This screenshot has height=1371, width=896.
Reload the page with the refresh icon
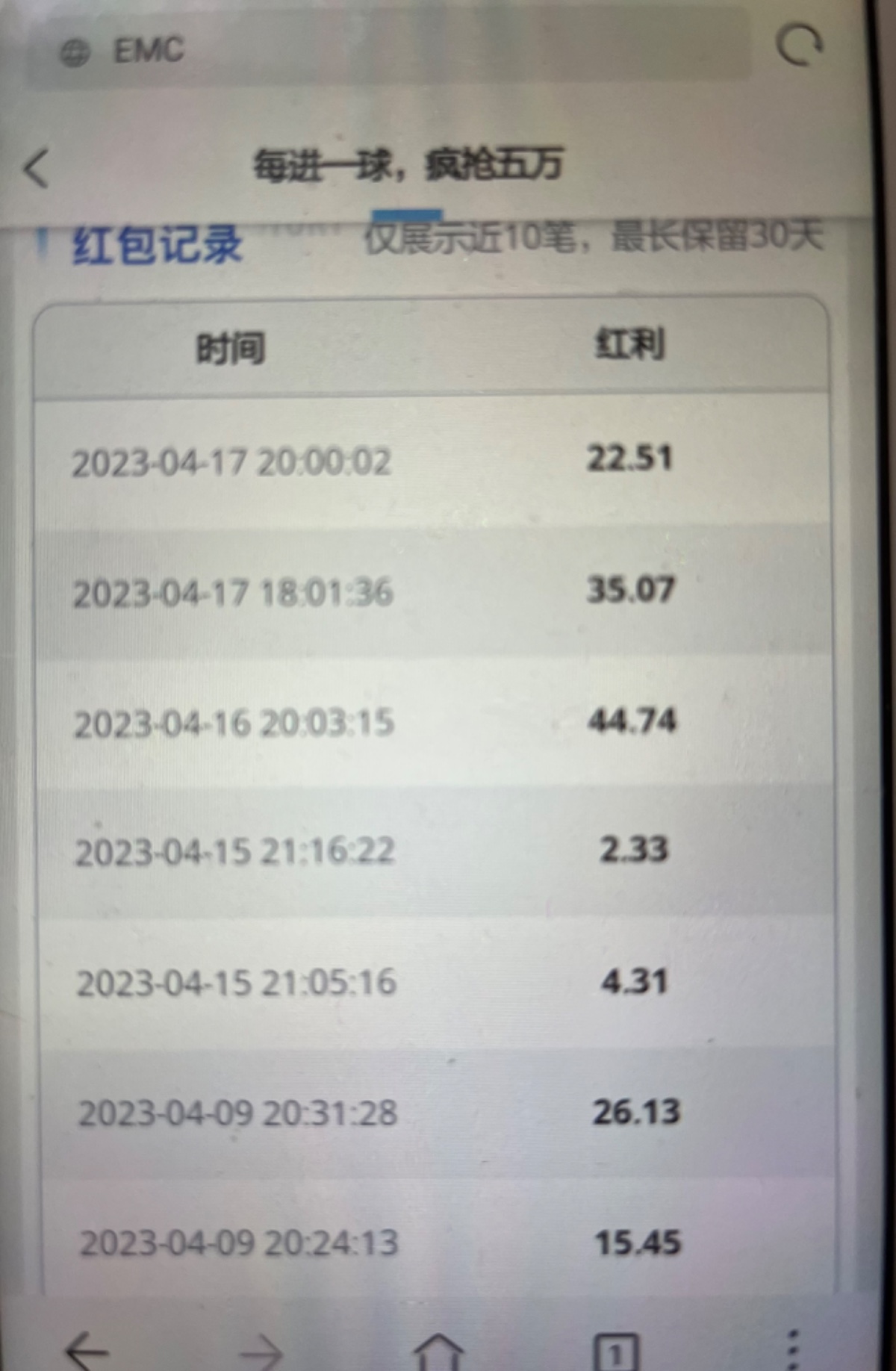coord(797,45)
